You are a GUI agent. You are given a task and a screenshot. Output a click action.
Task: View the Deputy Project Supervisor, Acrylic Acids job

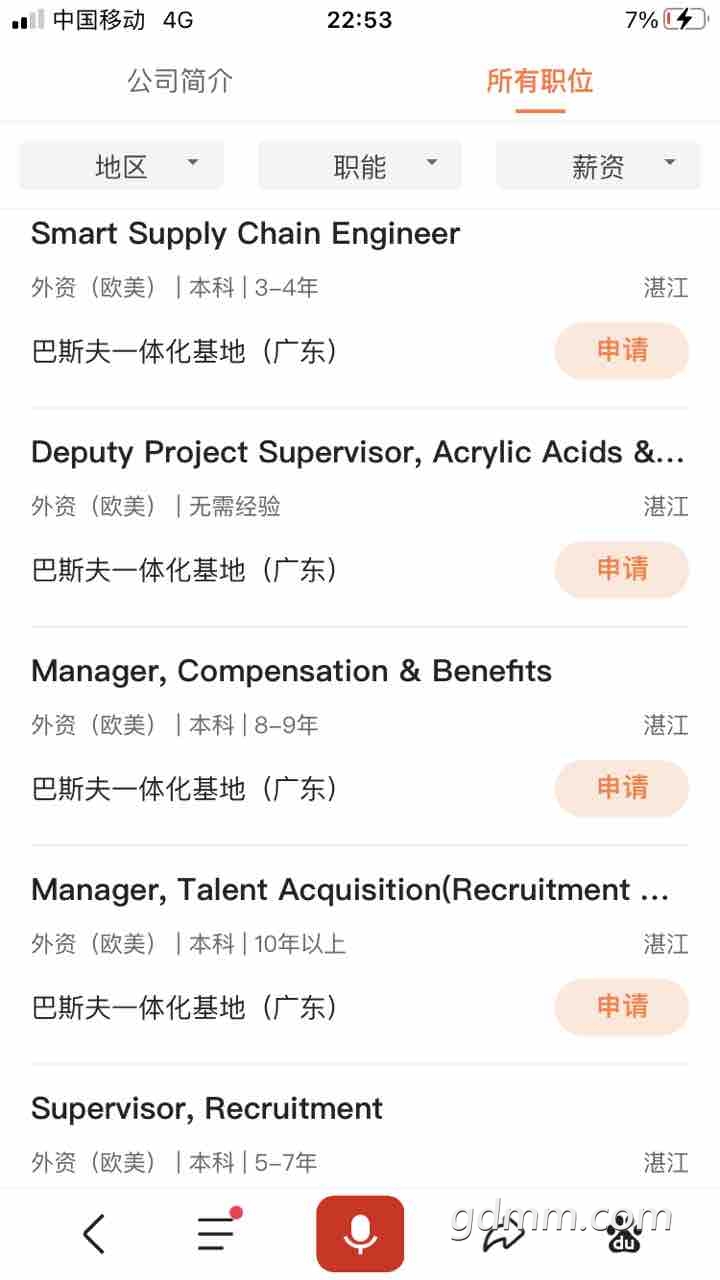click(357, 452)
